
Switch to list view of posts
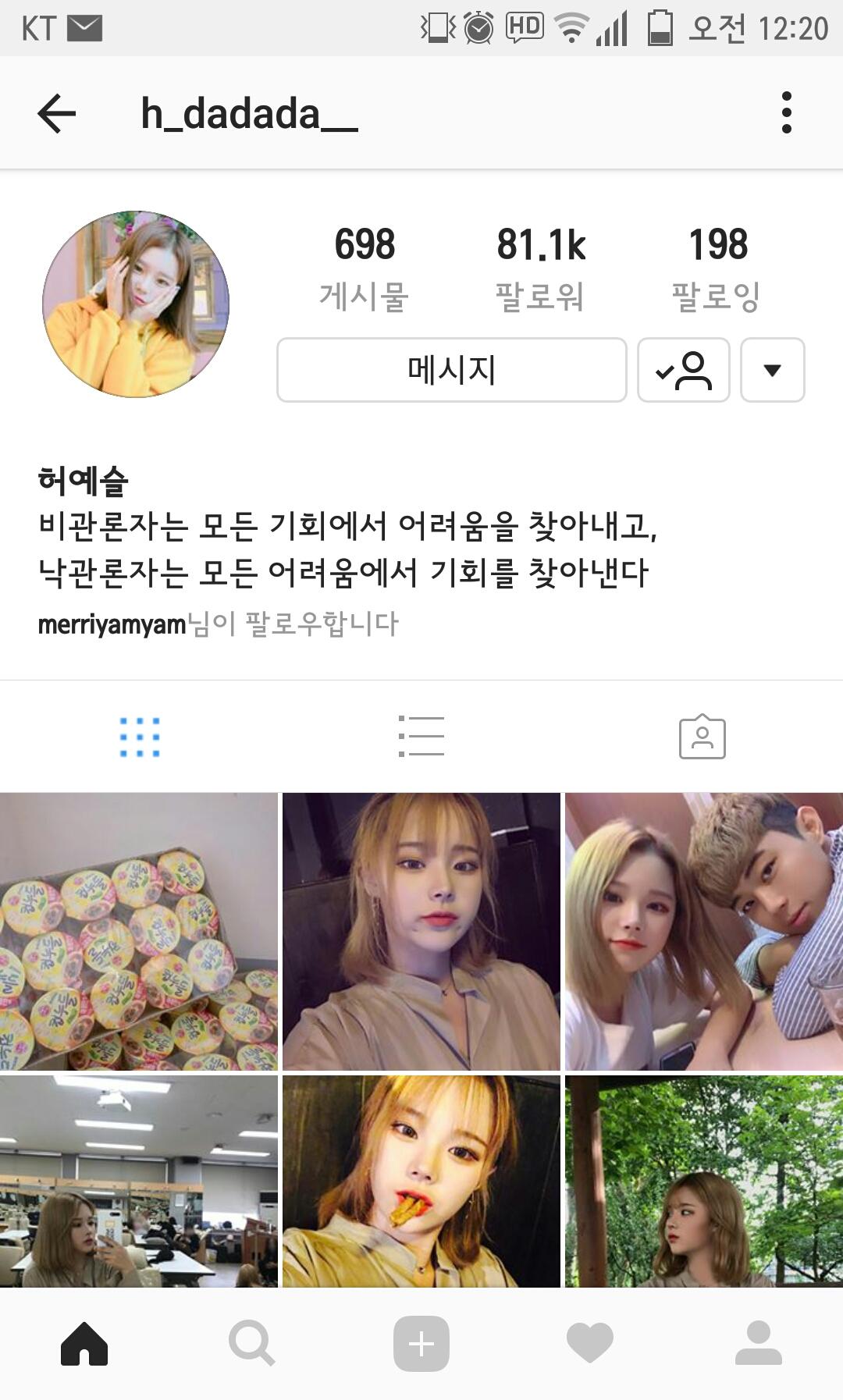tap(421, 734)
